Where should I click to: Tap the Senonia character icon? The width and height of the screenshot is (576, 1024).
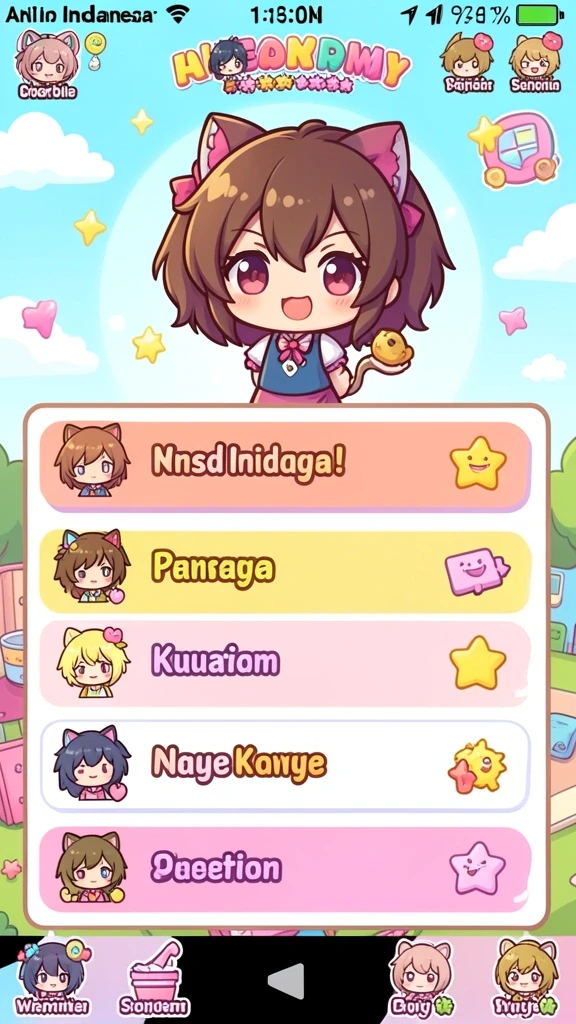point(535,63)
